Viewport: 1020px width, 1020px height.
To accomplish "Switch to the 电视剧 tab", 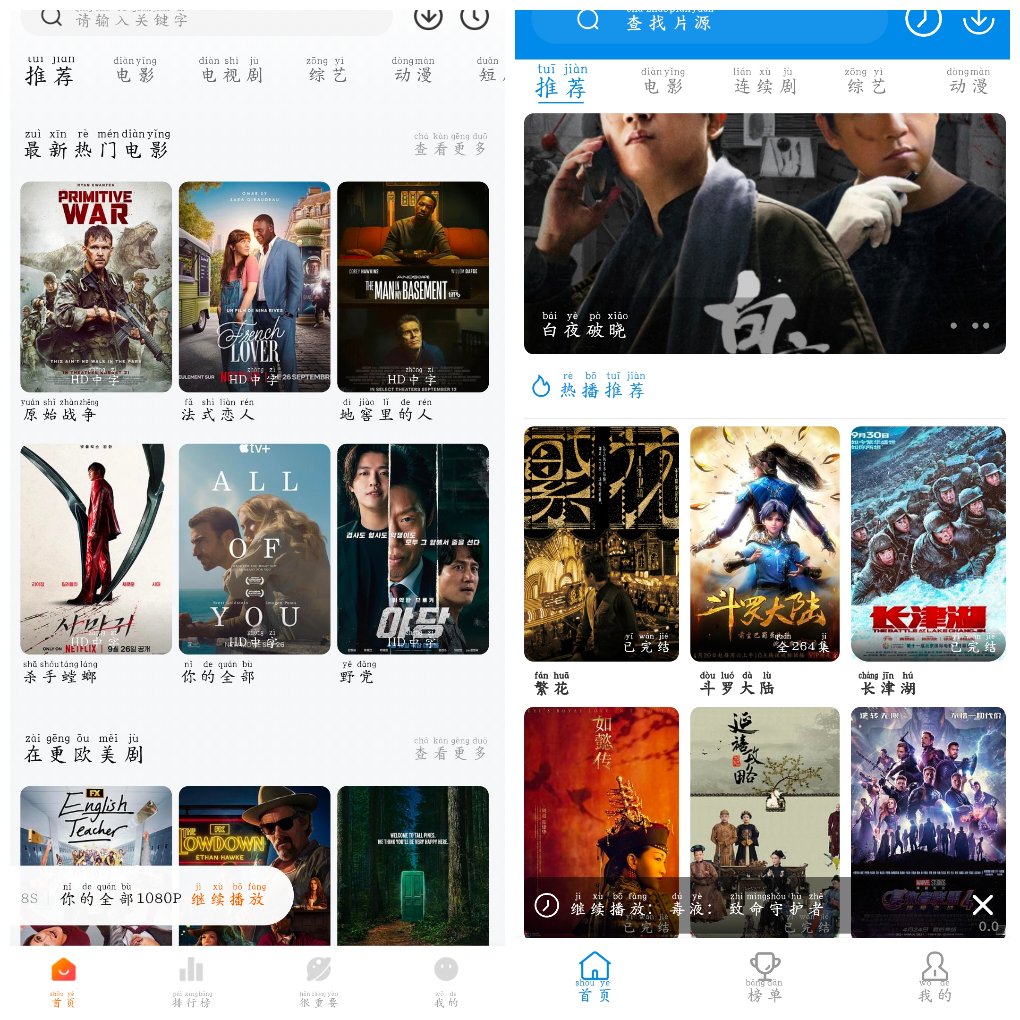I will pos(231,72).
